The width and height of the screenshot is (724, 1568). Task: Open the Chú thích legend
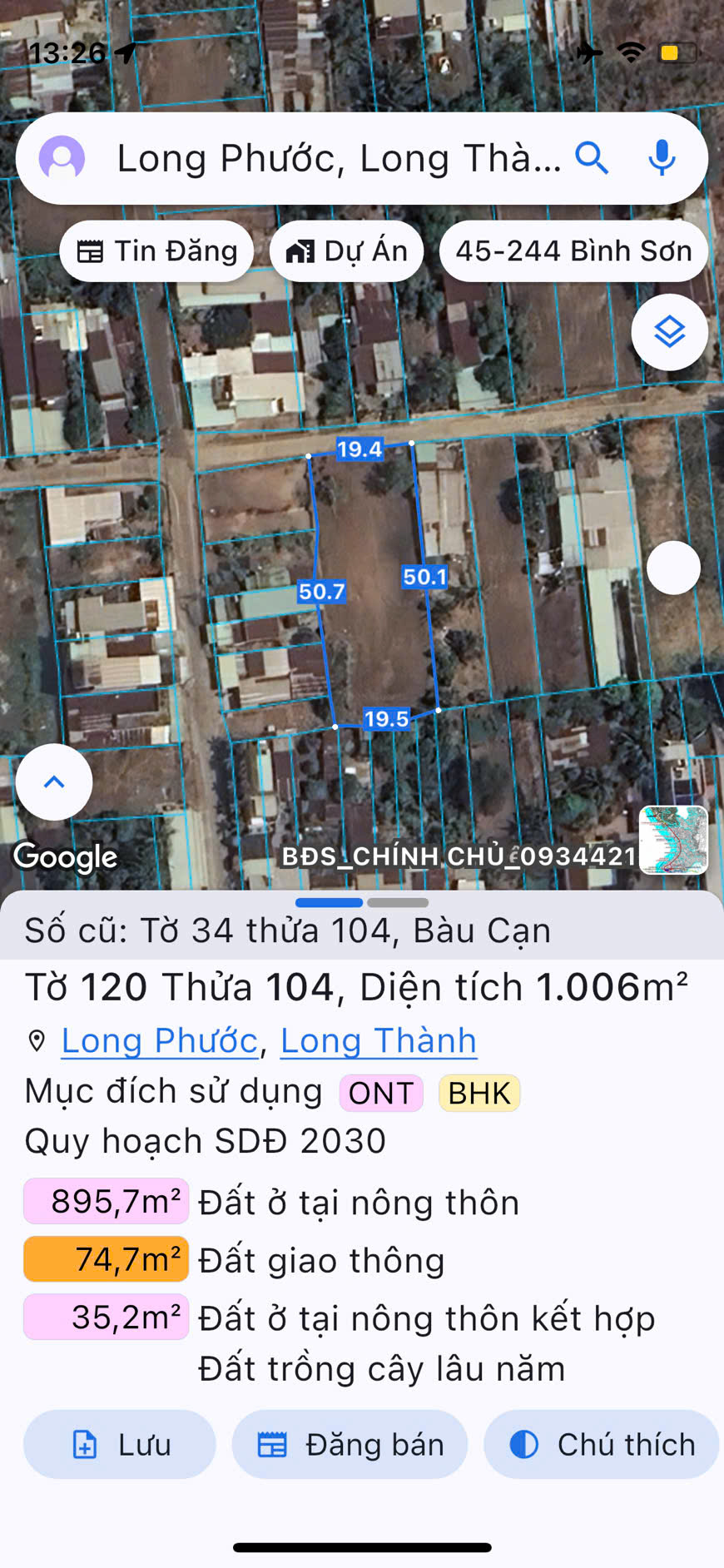click(x=601, y=1445)
